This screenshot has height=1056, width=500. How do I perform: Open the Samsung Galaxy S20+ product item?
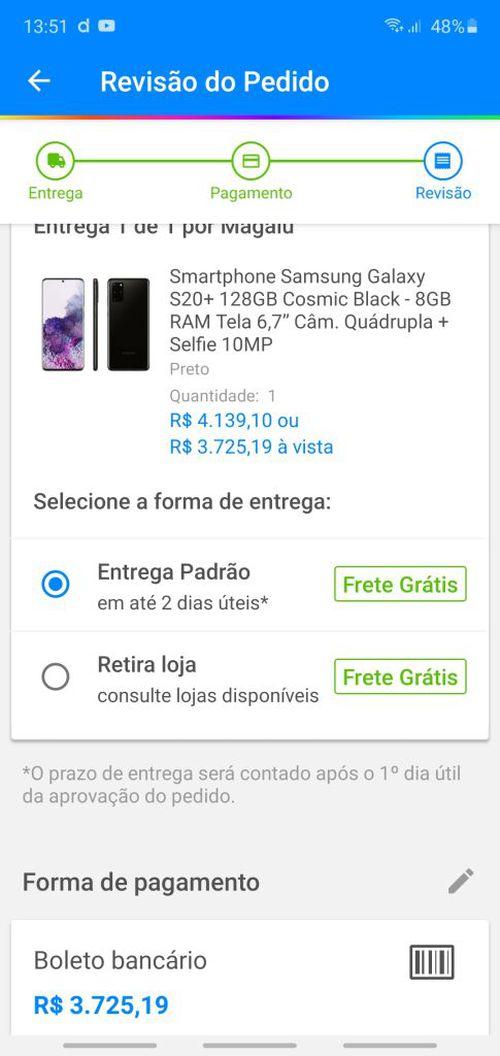click(250, 362)
